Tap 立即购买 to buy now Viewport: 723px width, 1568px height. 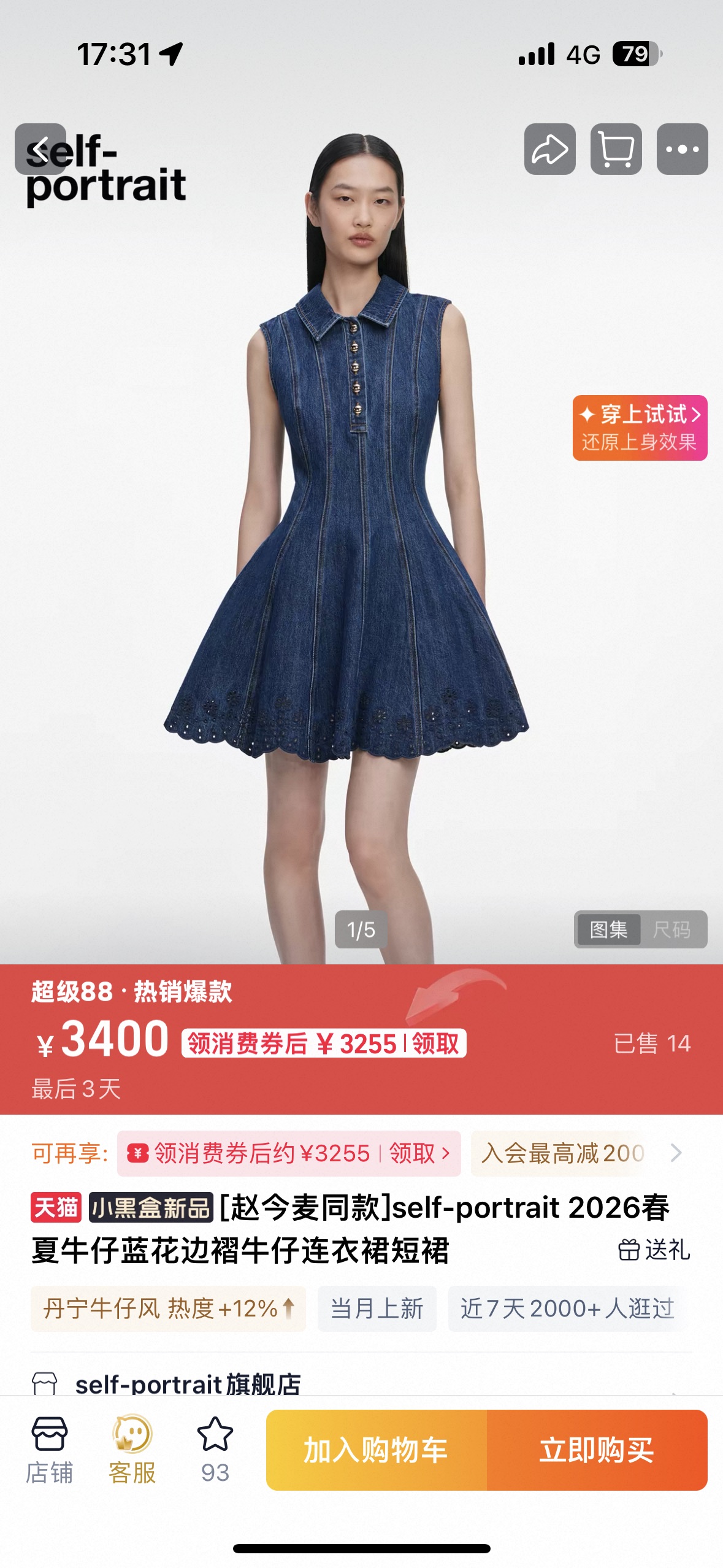597,1450
